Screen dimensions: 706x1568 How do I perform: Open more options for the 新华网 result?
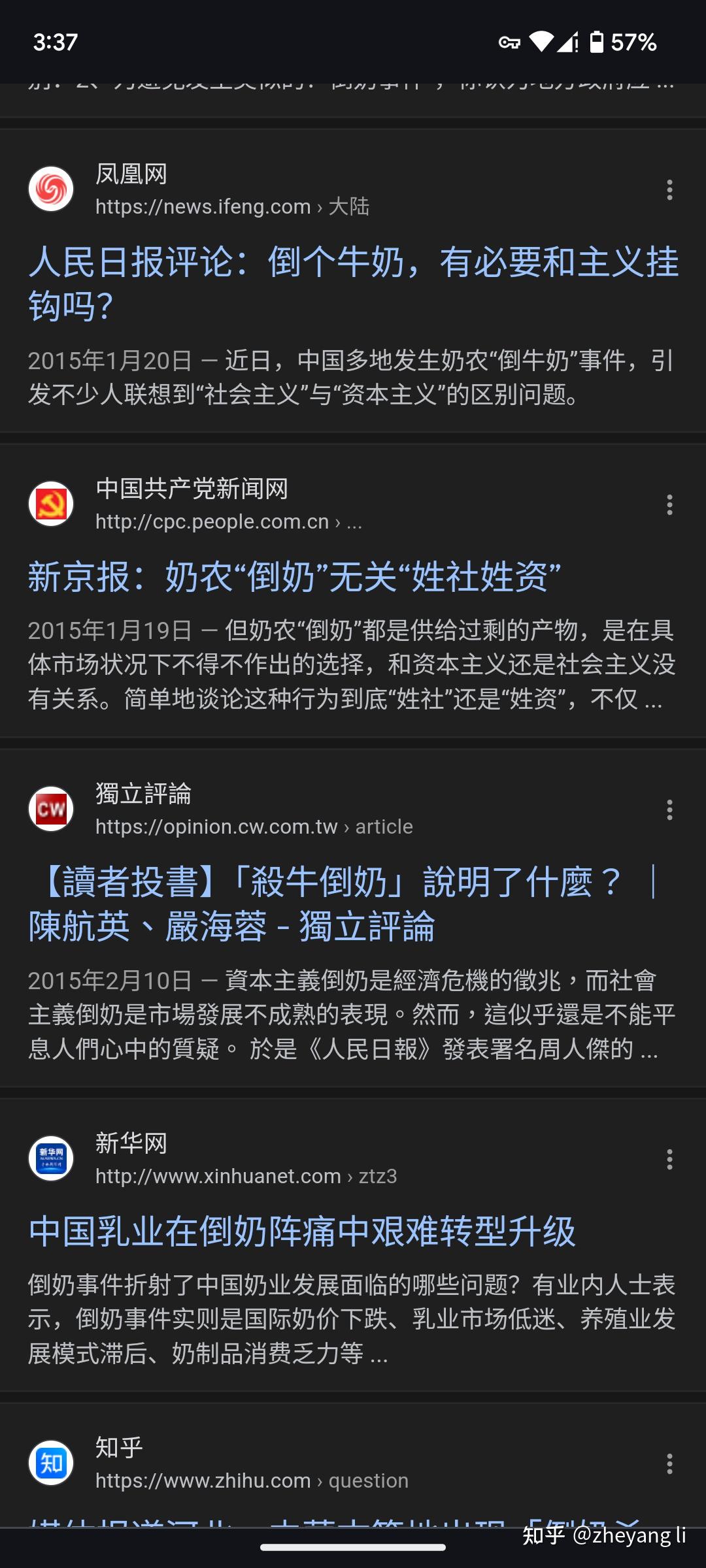click(669, 1160)
